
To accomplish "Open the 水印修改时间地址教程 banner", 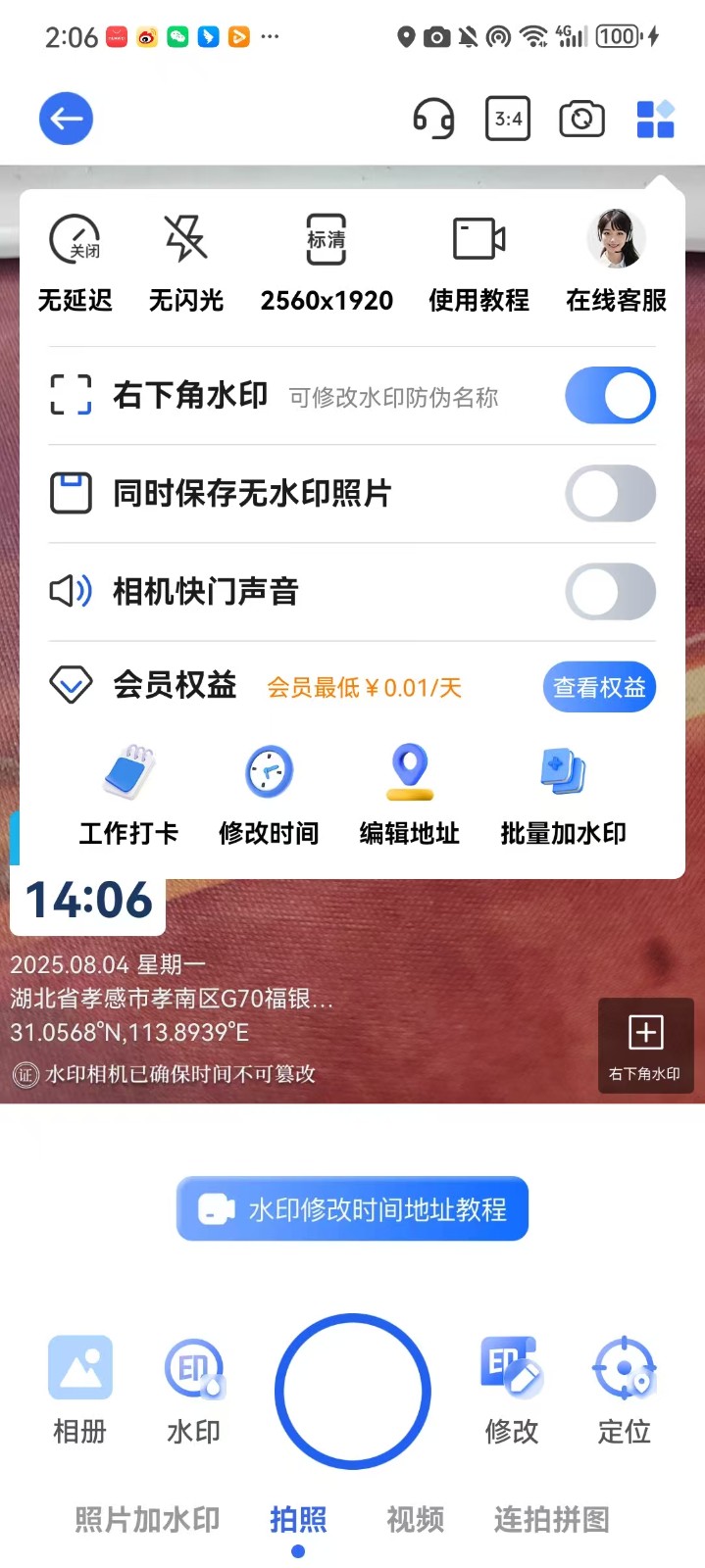I will pyautogui.click(x=352, y=1208).
